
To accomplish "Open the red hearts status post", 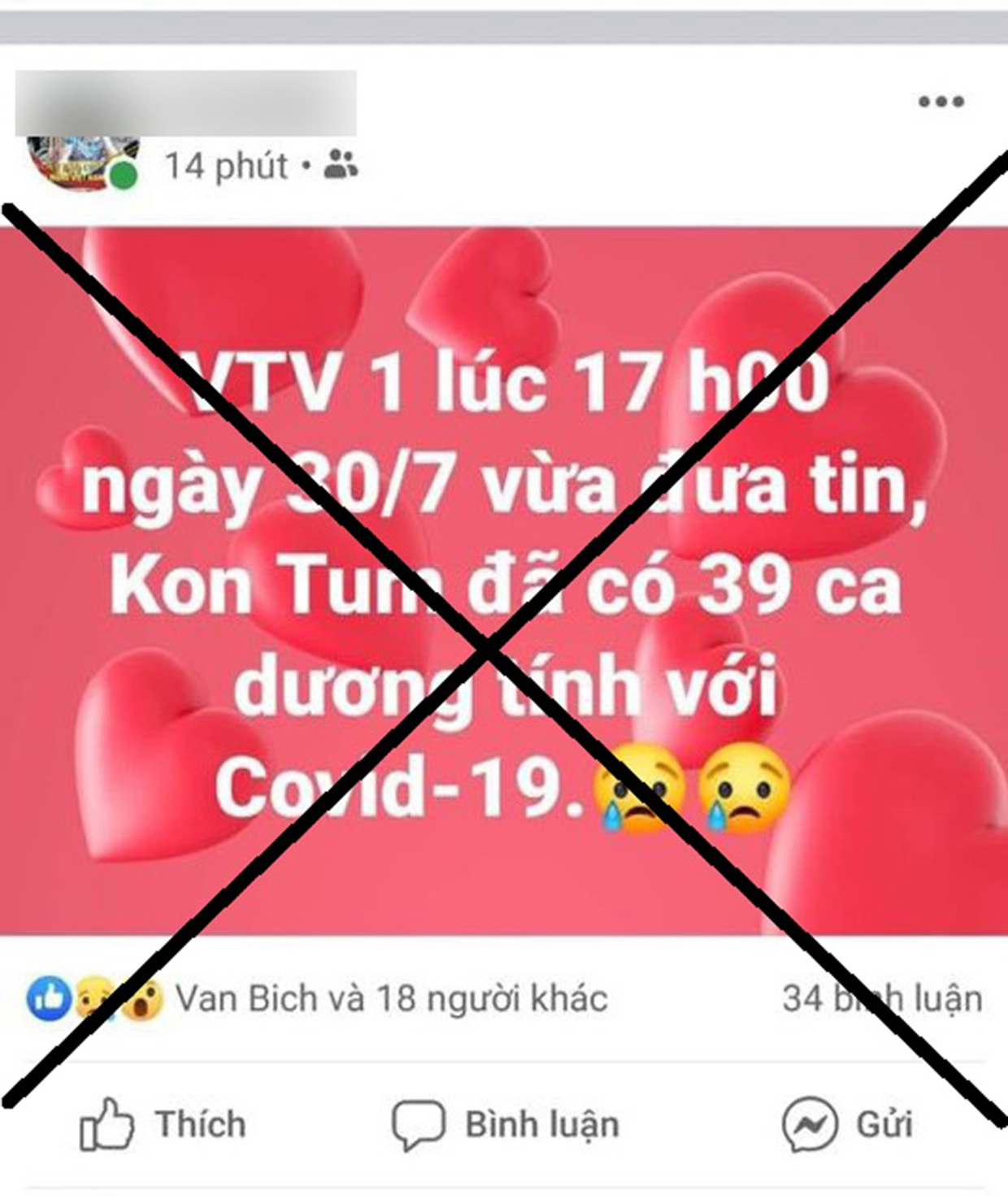I will (504, 581).
